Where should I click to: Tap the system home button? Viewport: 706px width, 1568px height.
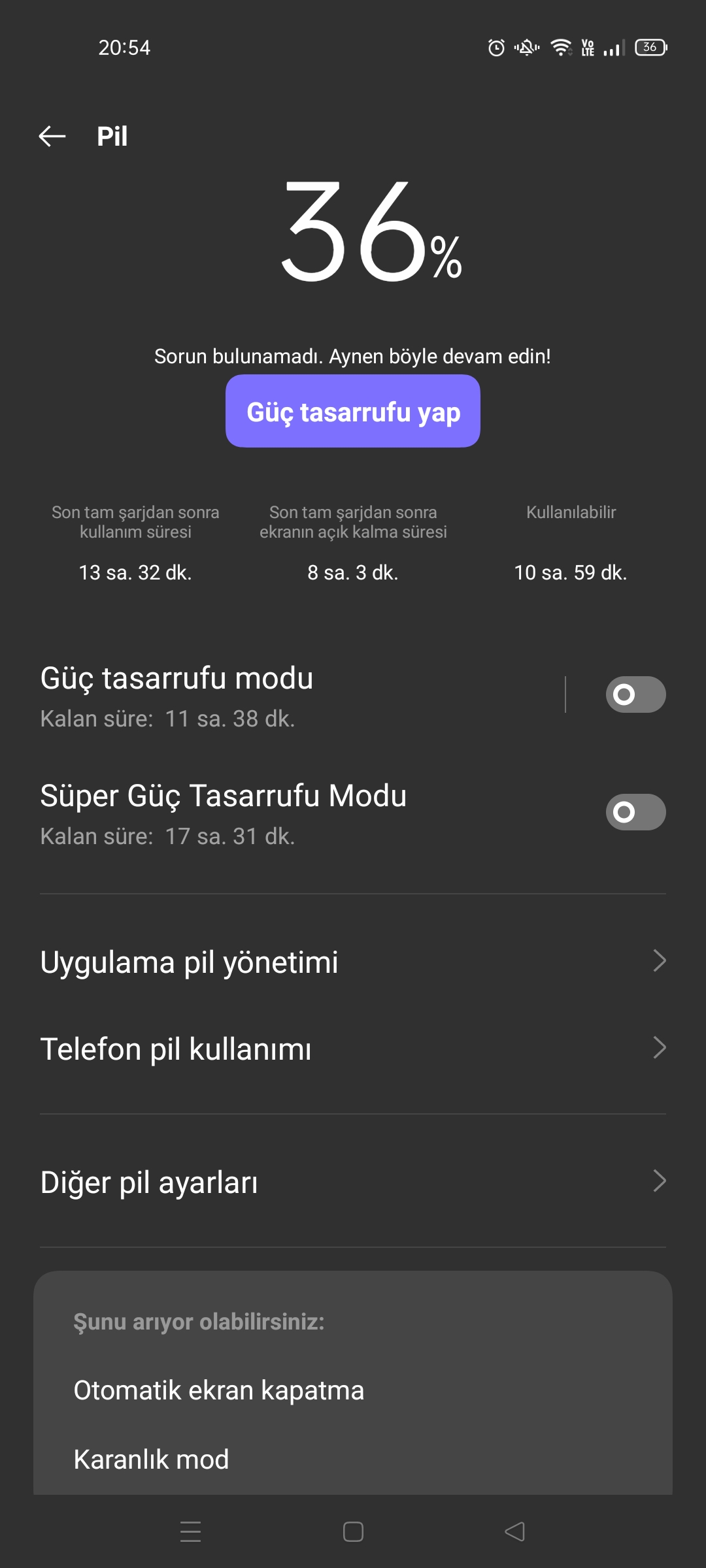point(353,1531)
